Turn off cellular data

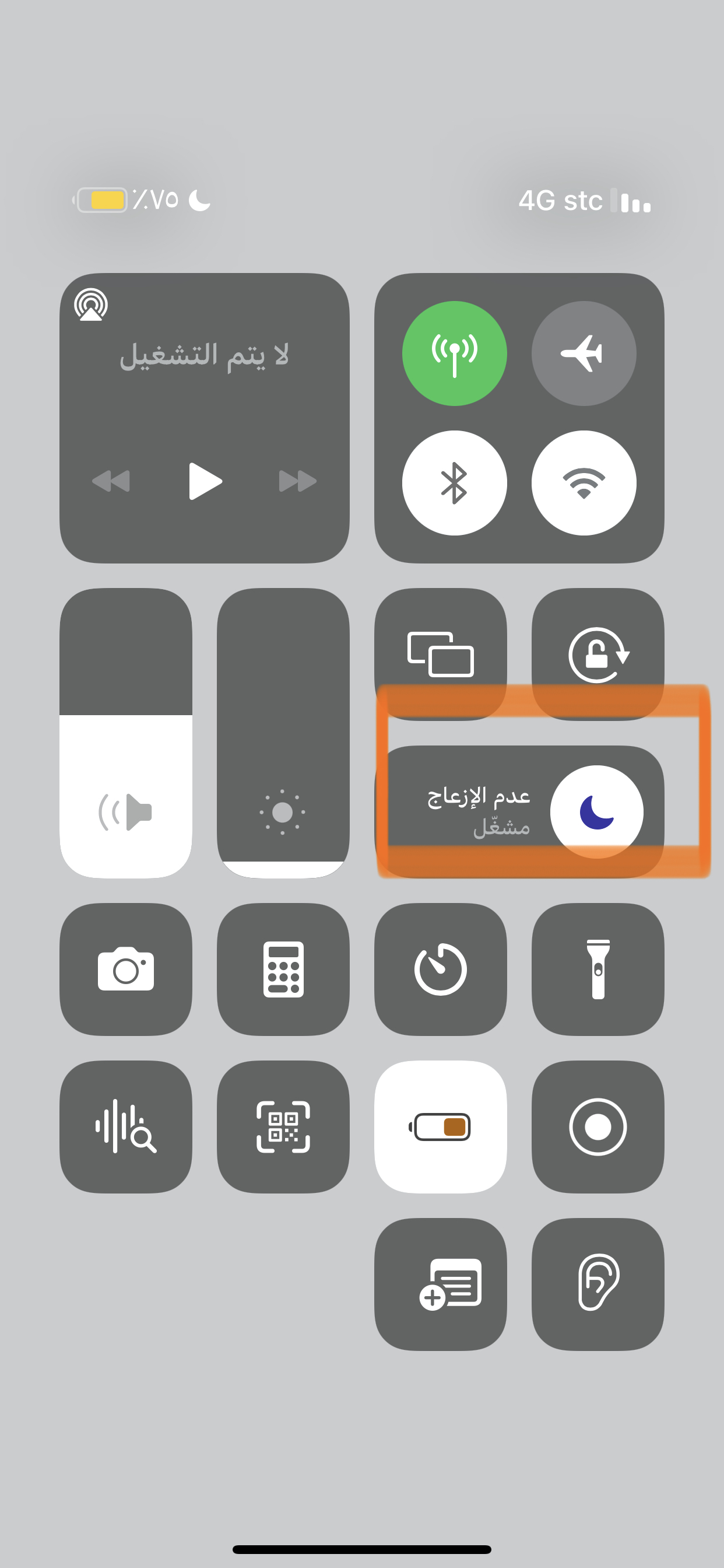pyautogui.click(x=454, y=353)
